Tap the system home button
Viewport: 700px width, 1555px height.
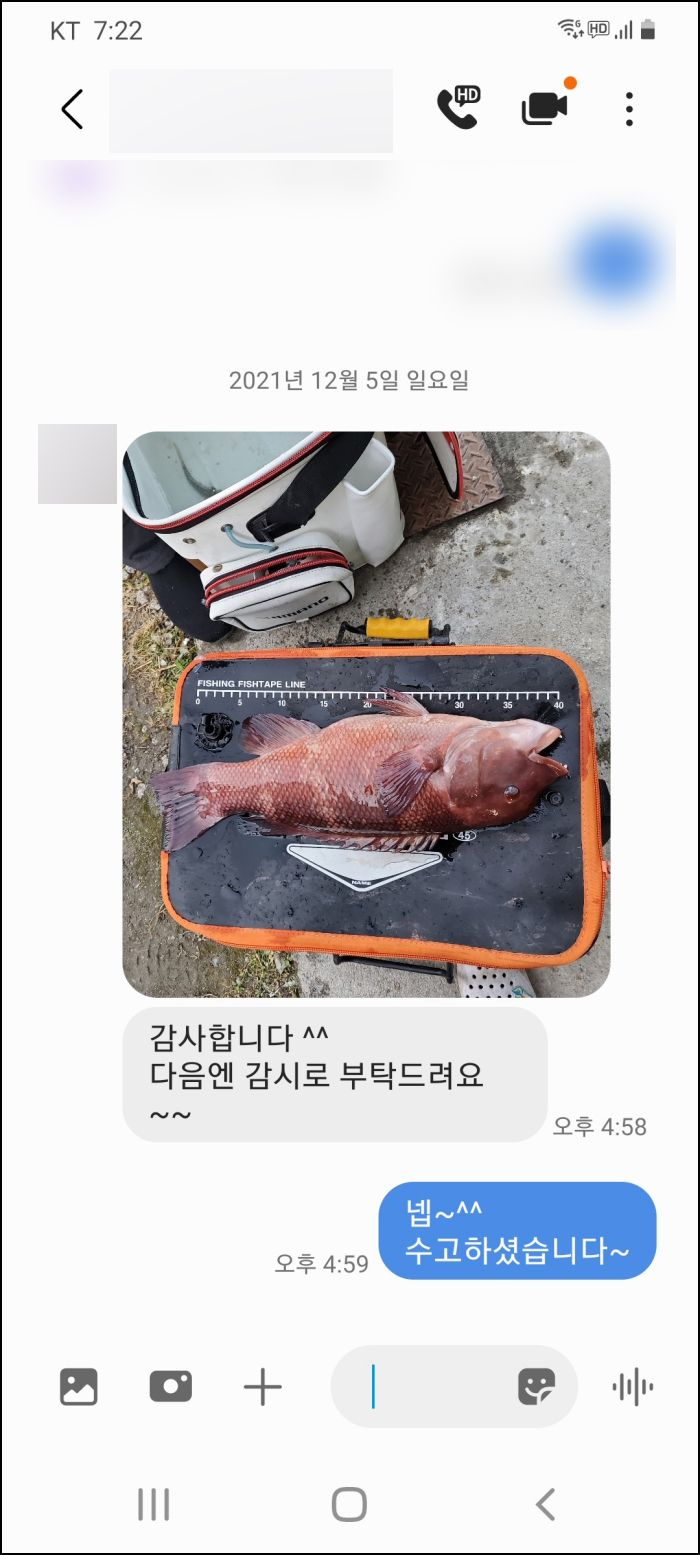click(349, 1503)
